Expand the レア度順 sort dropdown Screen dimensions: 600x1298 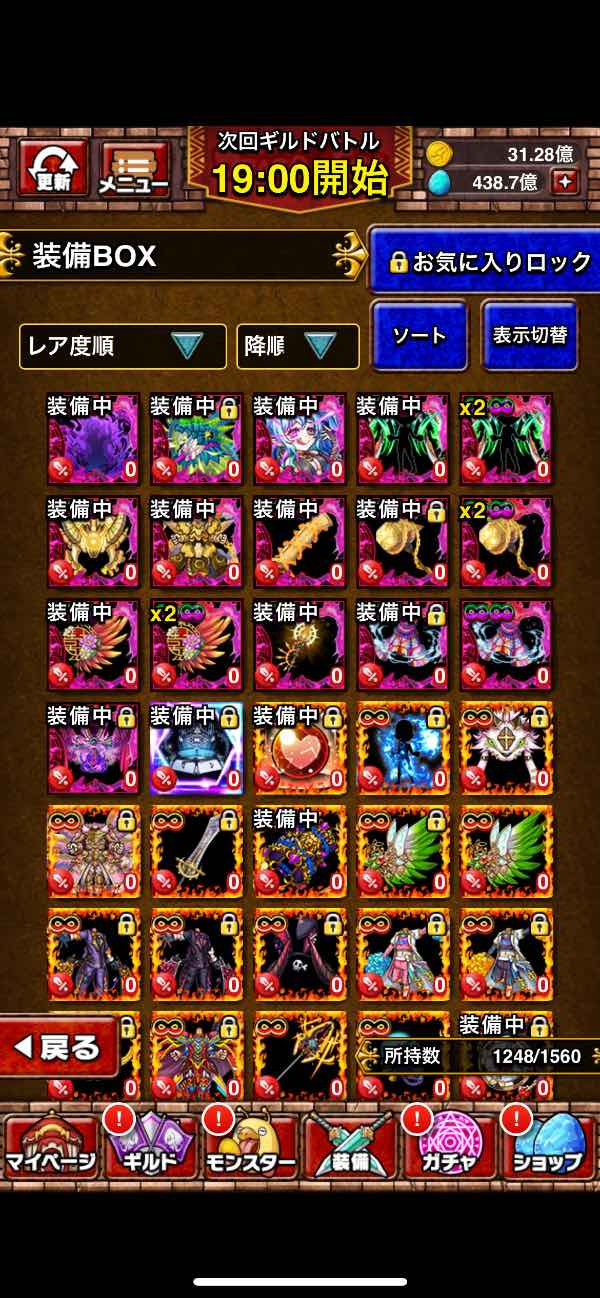[x=122, y=346]
